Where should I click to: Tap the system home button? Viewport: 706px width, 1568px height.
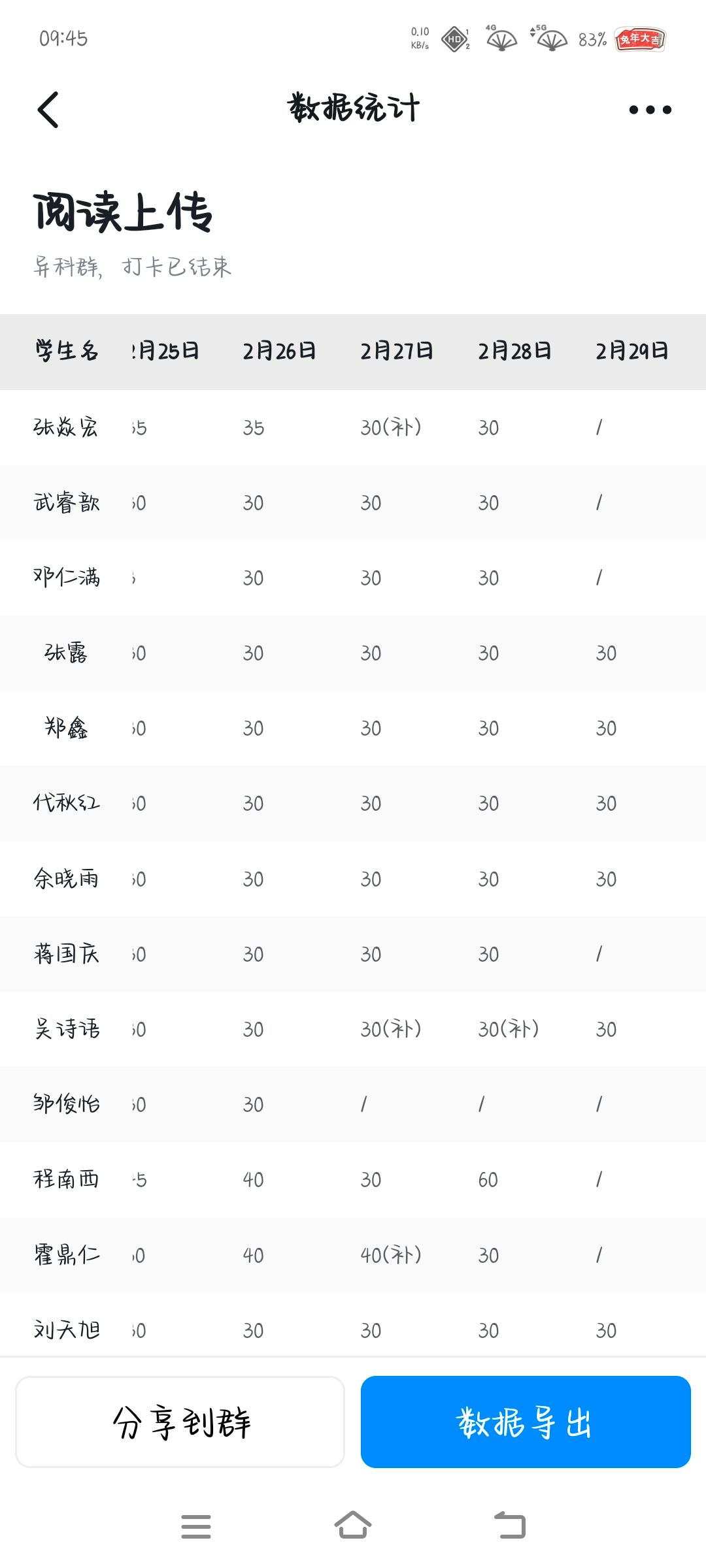coord(353,1526)
